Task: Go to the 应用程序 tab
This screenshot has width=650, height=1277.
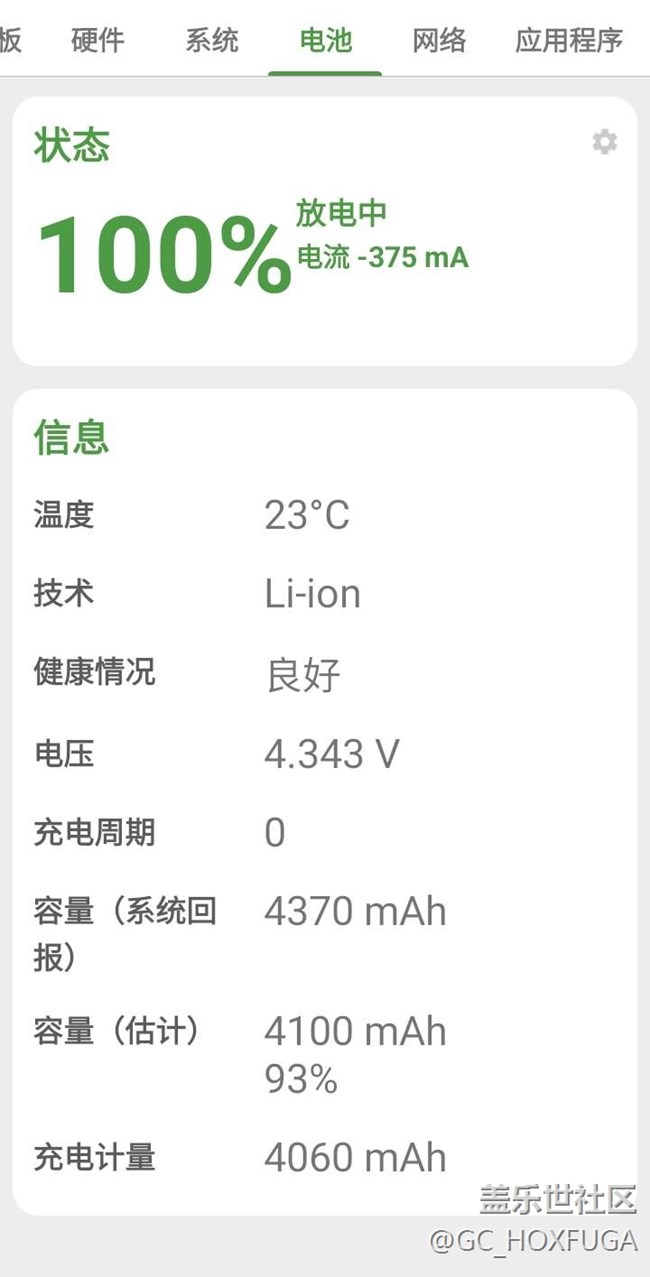Action: 569,40
